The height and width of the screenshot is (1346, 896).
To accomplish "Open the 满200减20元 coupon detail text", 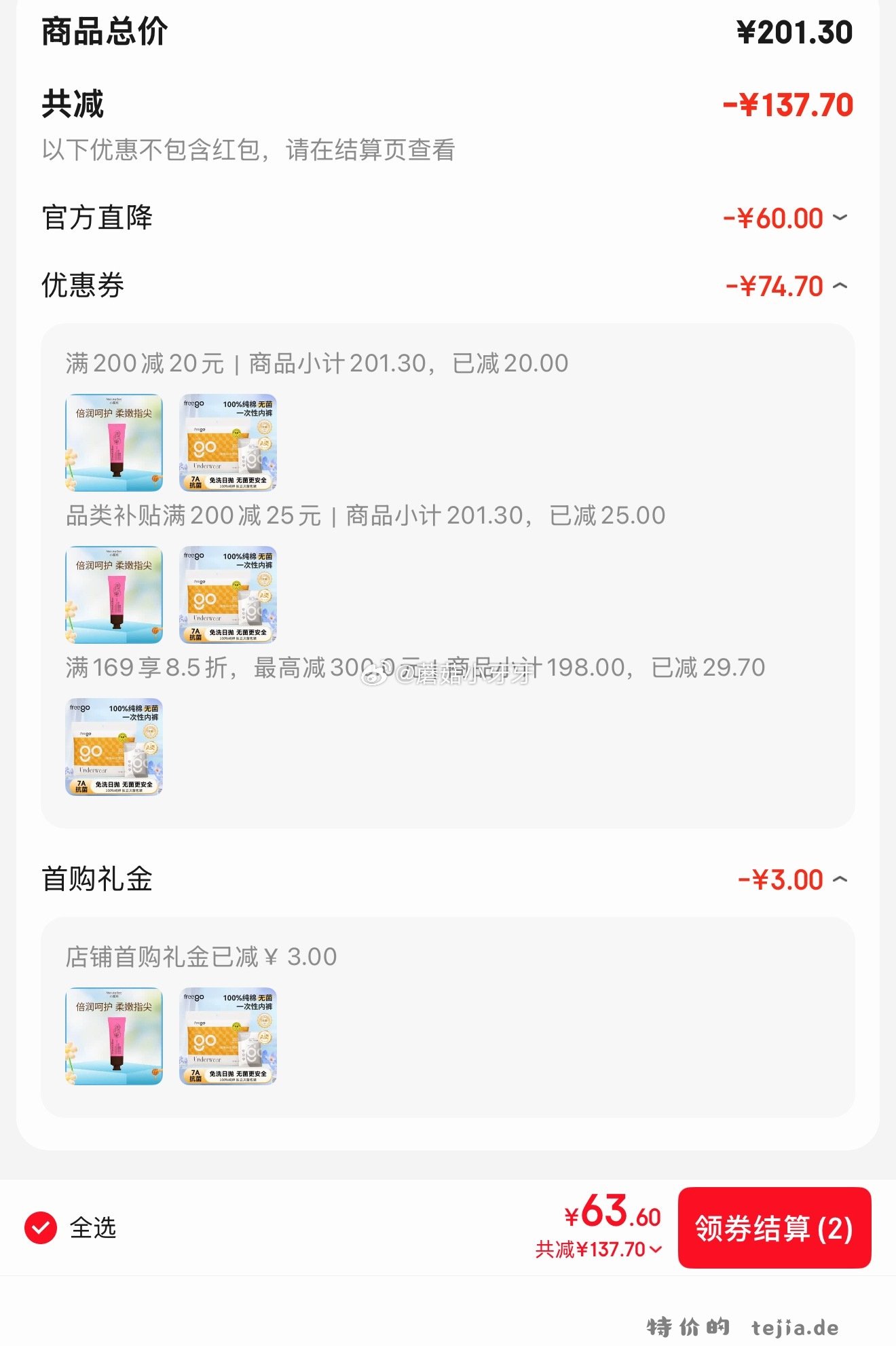I will tap(316, 363).
